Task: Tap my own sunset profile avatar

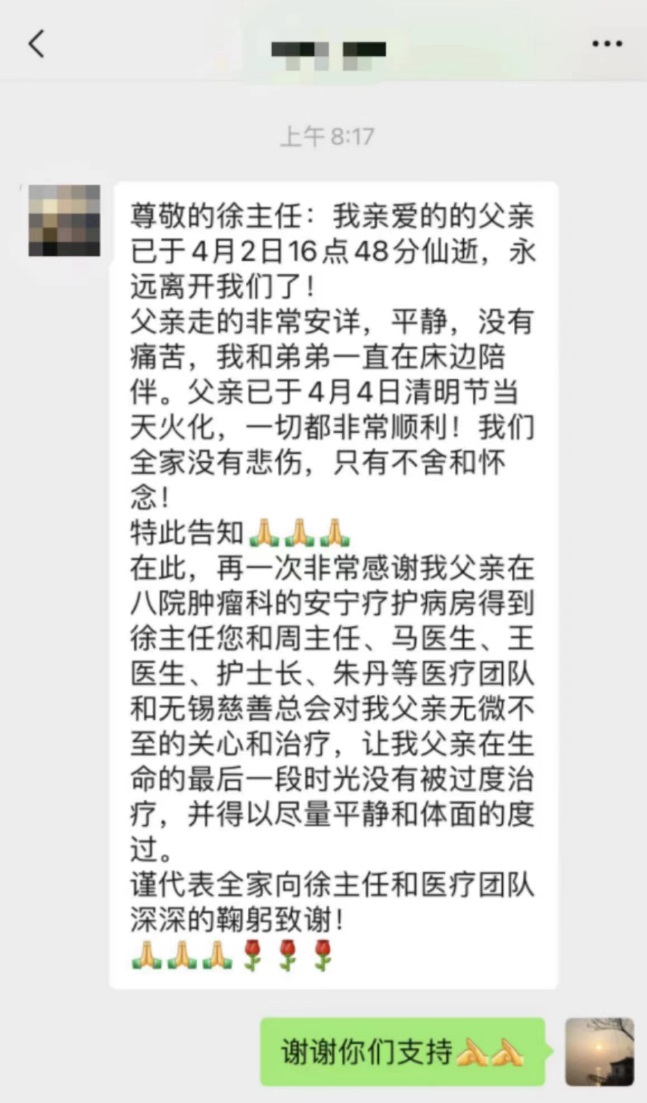Action: click(x=599, y=1051)
